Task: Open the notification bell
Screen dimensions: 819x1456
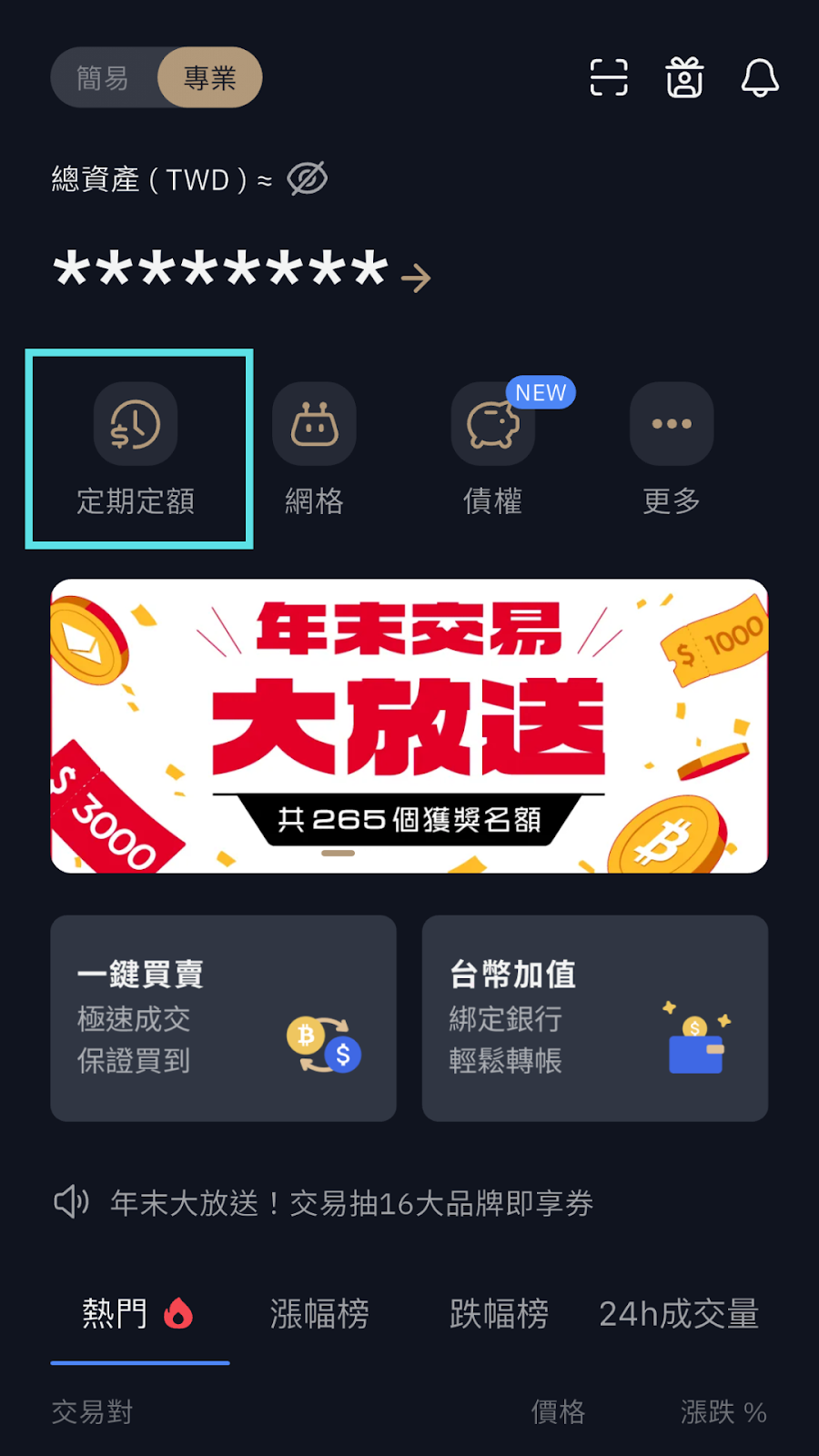Action: click(x=760, y=77)
